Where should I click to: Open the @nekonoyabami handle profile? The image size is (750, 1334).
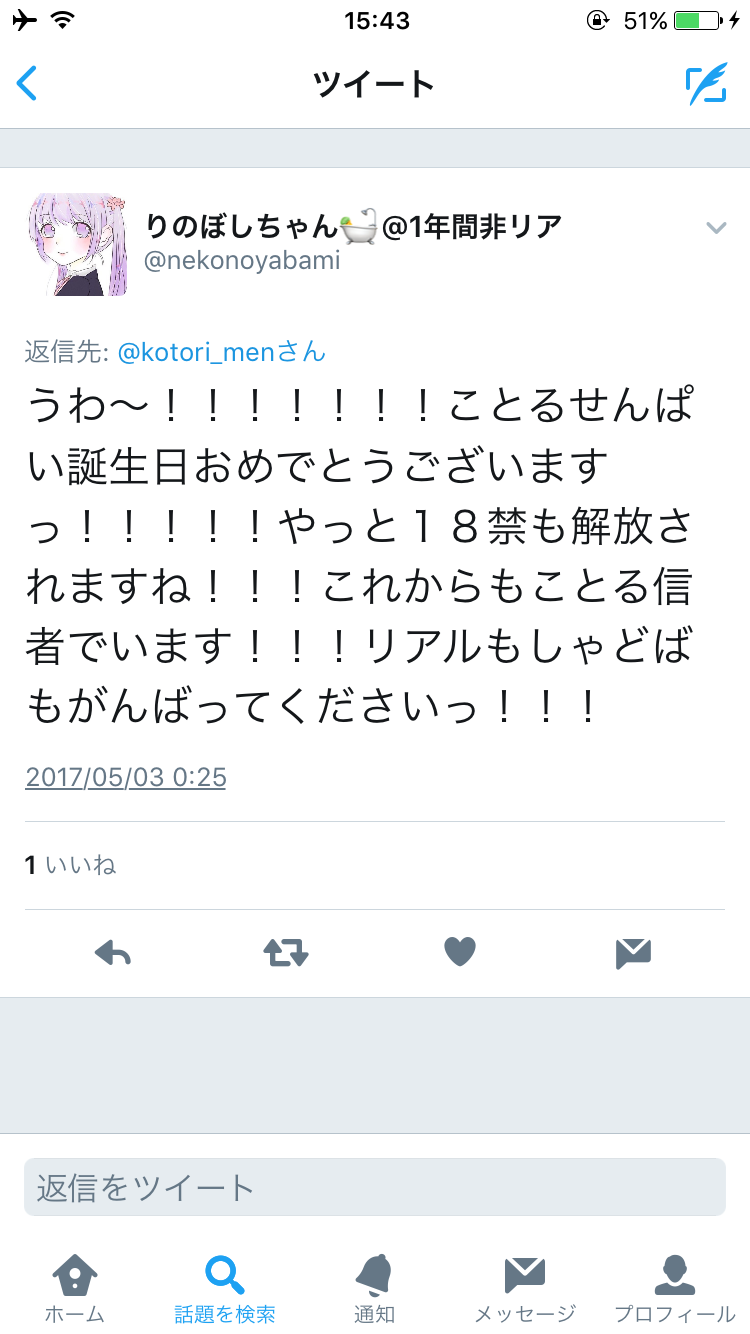click(243, 261)
